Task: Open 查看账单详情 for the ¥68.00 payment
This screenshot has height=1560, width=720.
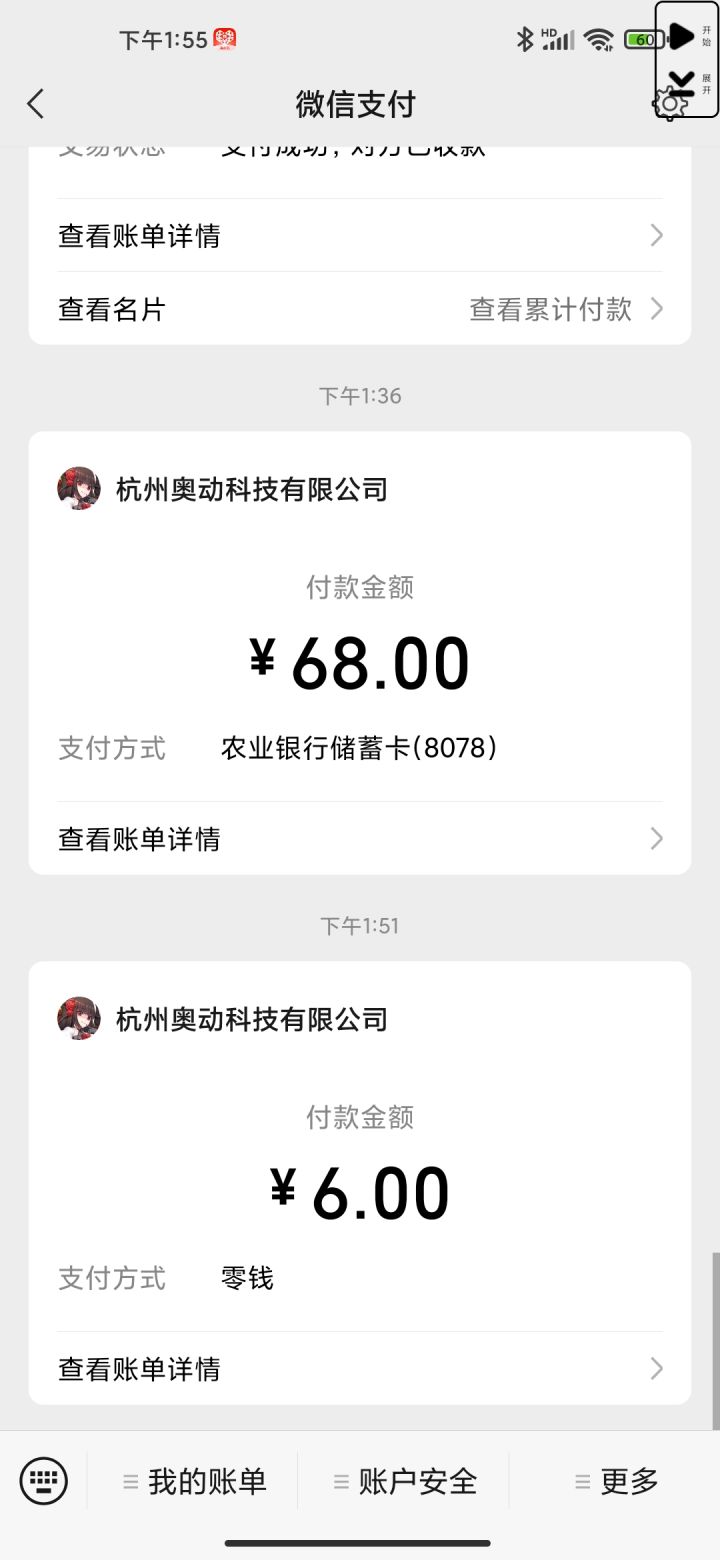Action: coord(139,838)
